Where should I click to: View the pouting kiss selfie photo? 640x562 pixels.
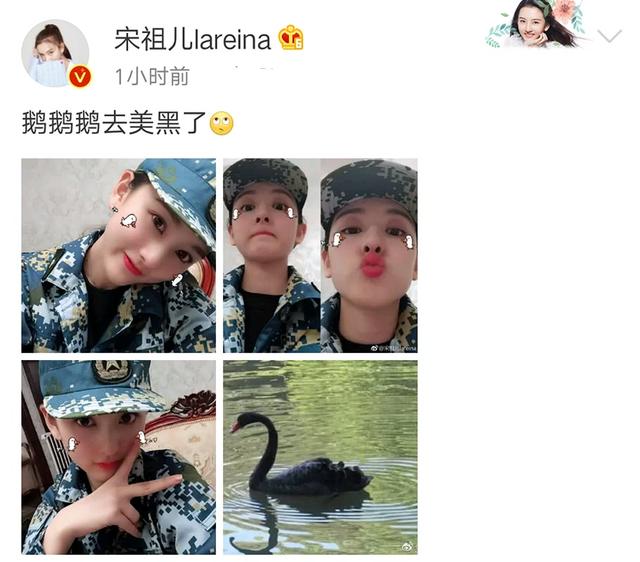pyautogui.click(x=369, y=255)
